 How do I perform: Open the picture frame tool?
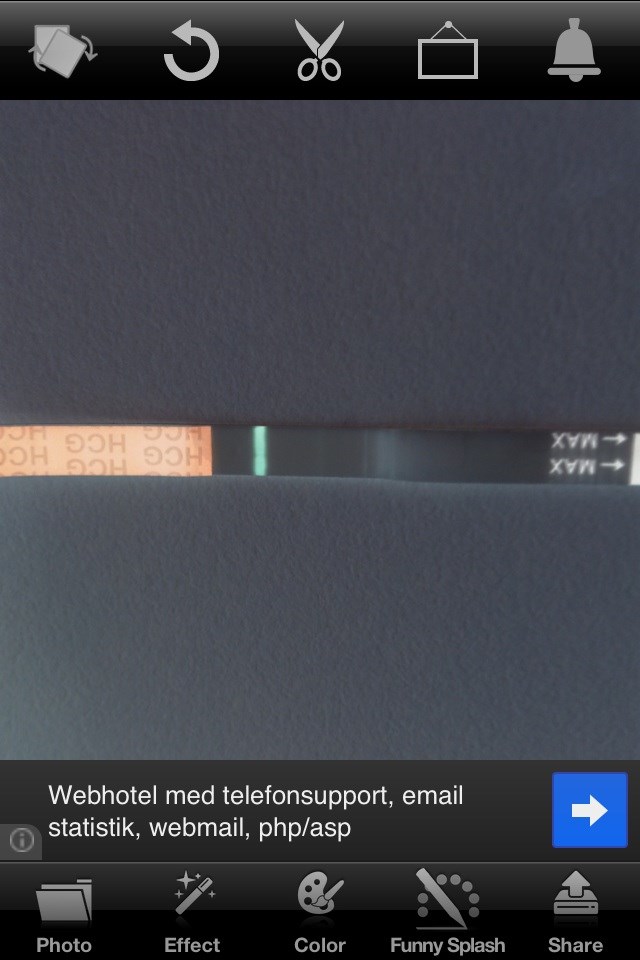(x=447, y=51)
